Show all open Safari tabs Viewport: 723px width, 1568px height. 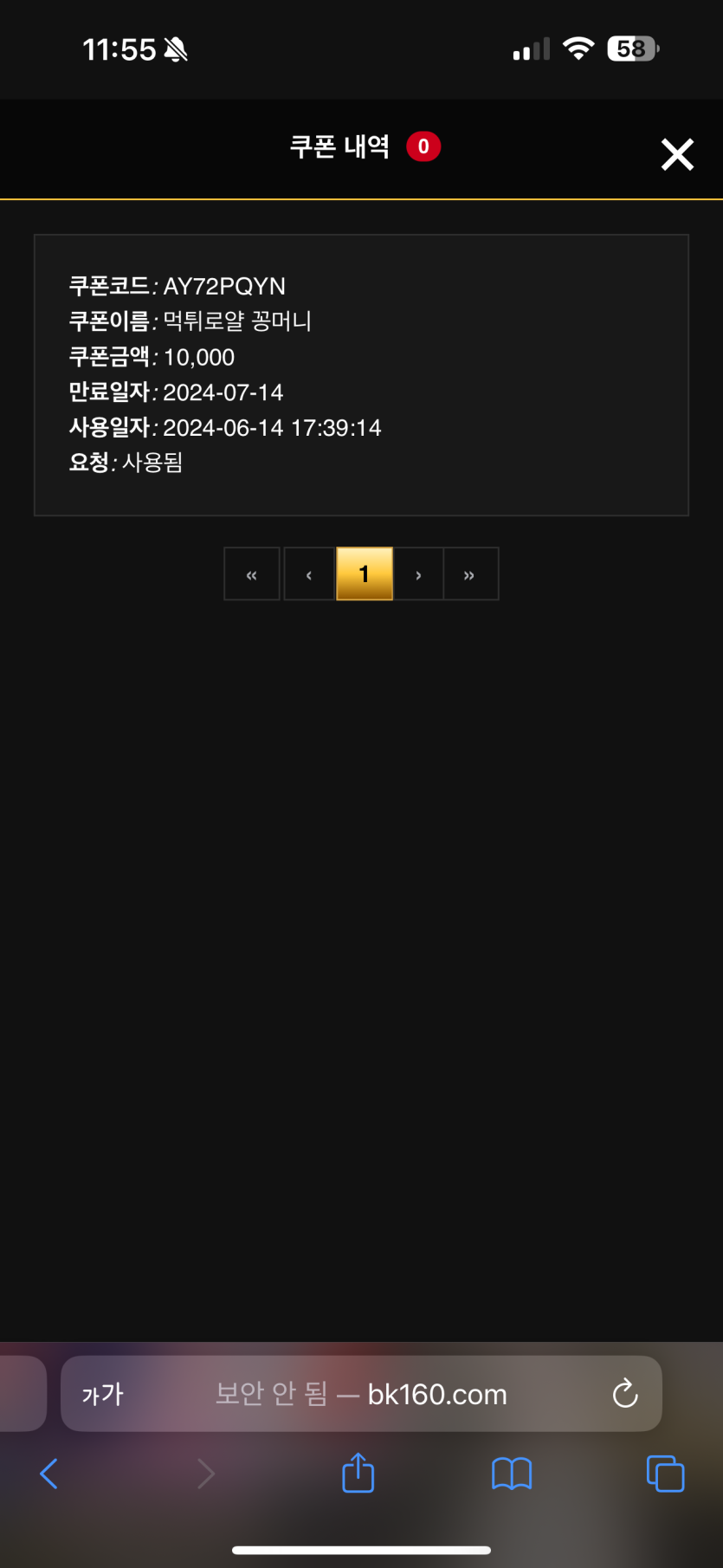click(665, 1473)
